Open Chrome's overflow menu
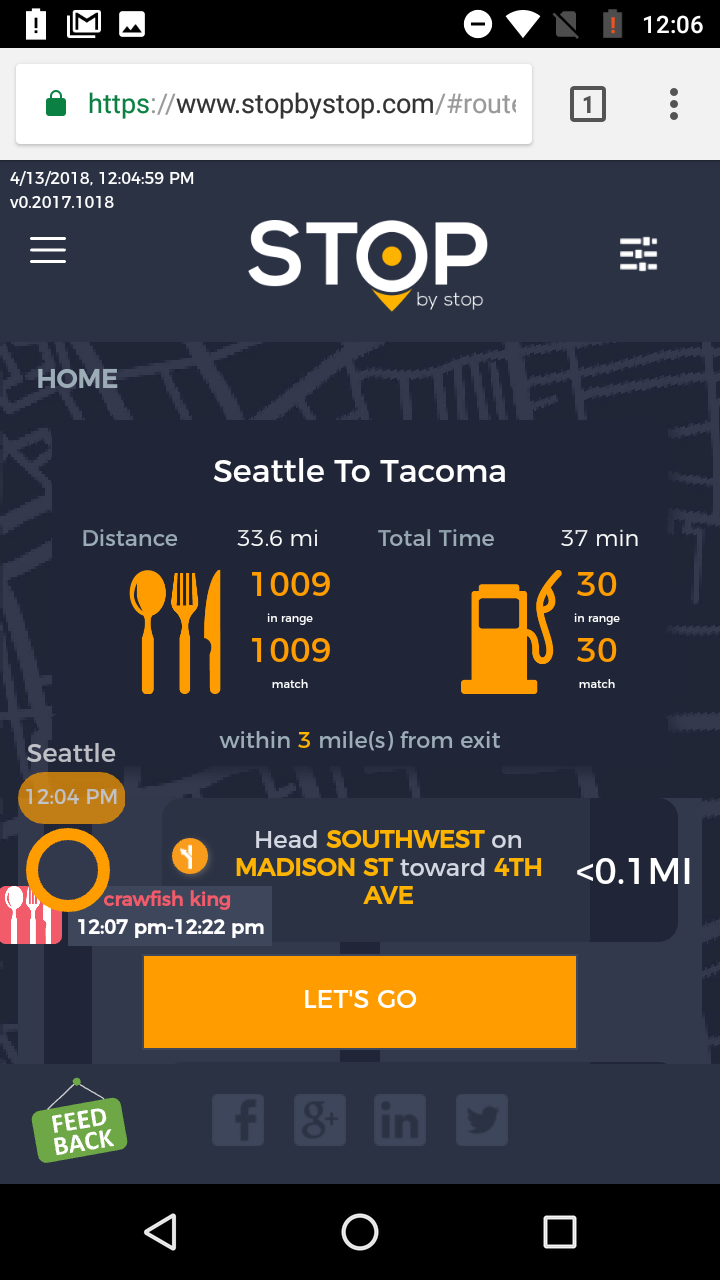 (674, 104)
